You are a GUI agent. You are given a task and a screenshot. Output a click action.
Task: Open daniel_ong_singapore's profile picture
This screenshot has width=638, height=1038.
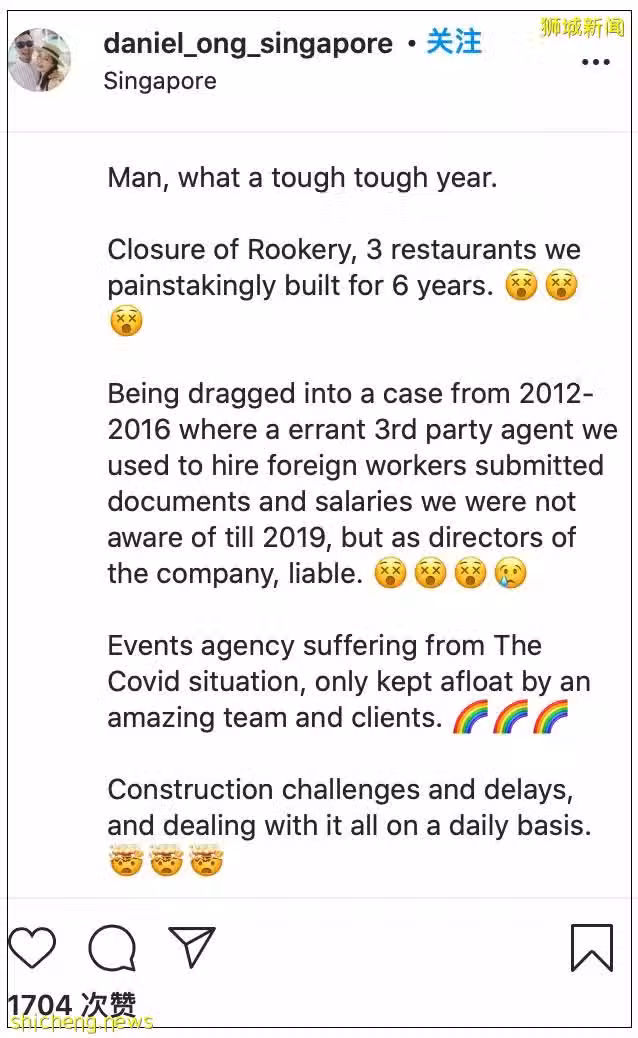40,60
